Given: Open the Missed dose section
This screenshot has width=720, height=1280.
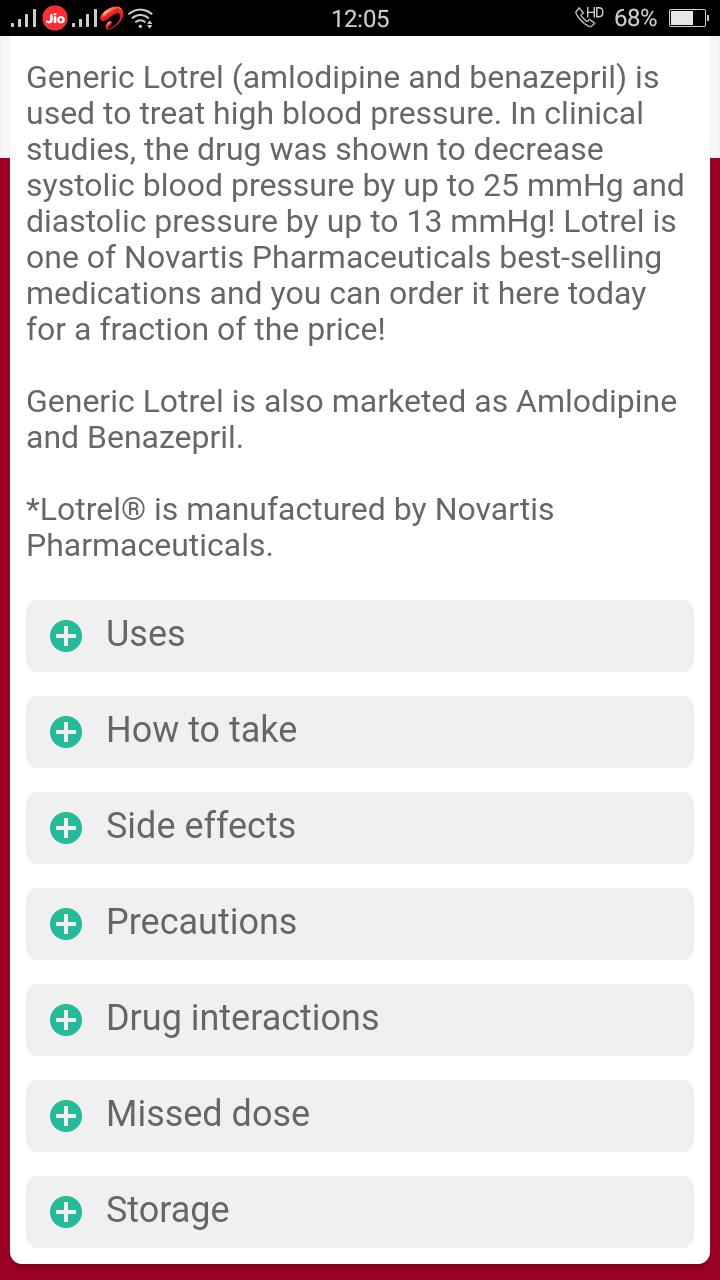Looking at the screenshot, I should pyautogui.click(x=360, y=1116).
